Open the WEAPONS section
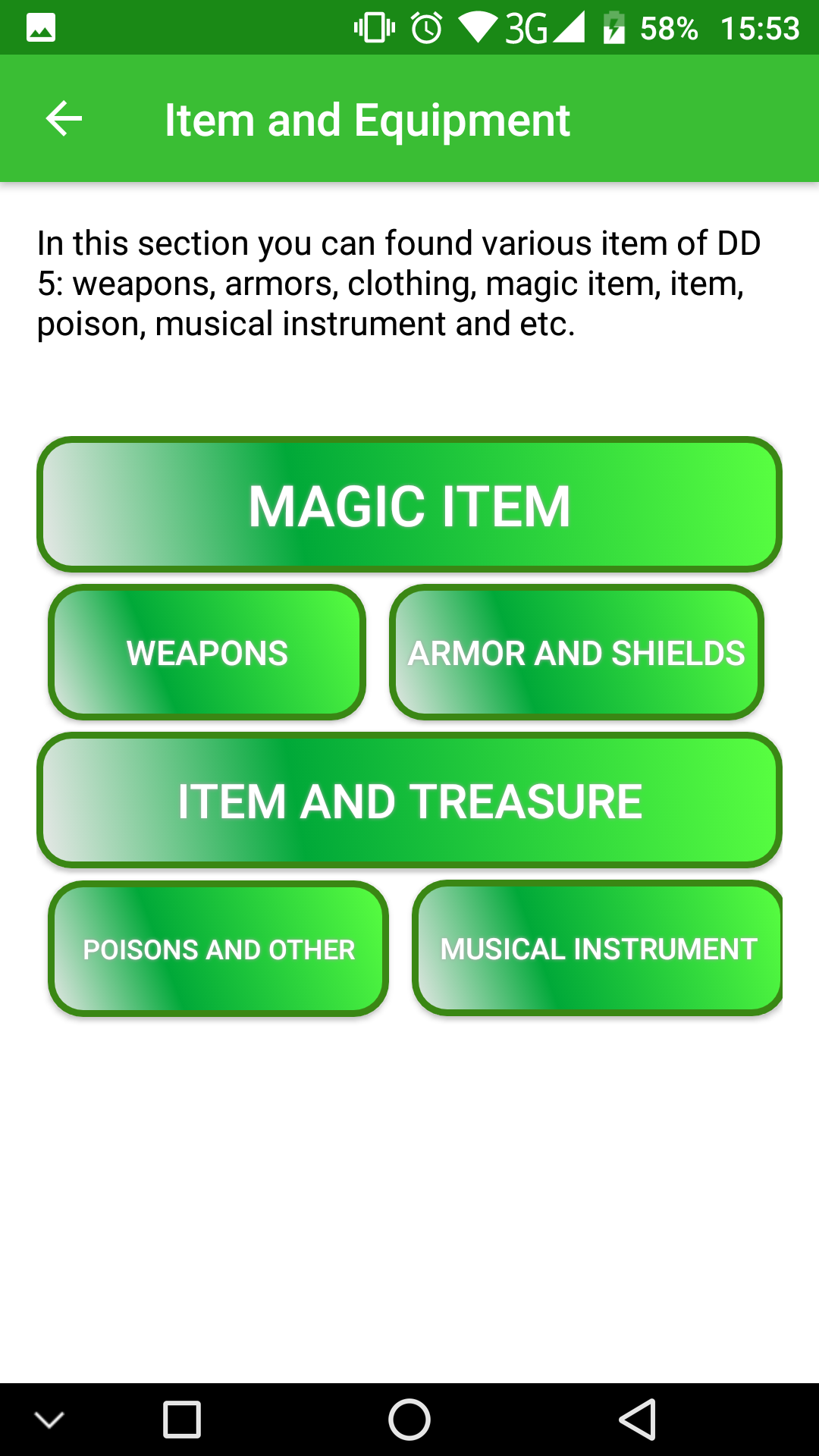 pos(206,651)
